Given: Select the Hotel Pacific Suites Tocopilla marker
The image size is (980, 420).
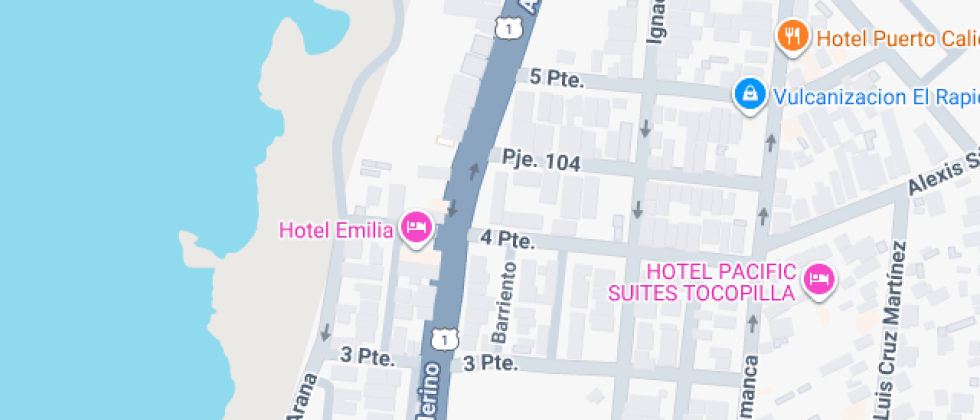Looking at the screenshot, I should (x=819, y=281).
